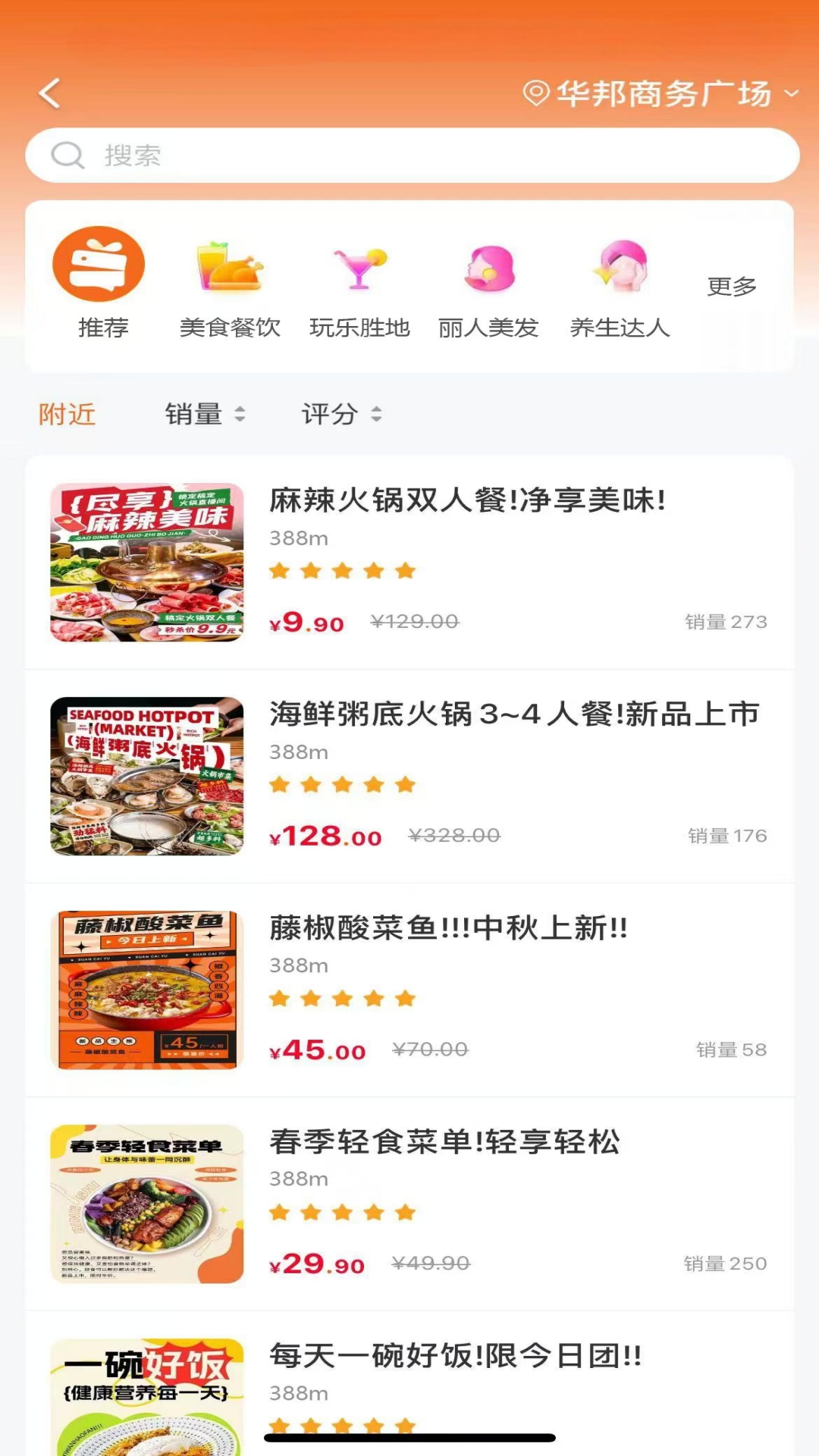Viewport: 819px width, 1456px height.
Task: Choose the 养生达人 category
Action: (x=620, y=288)
